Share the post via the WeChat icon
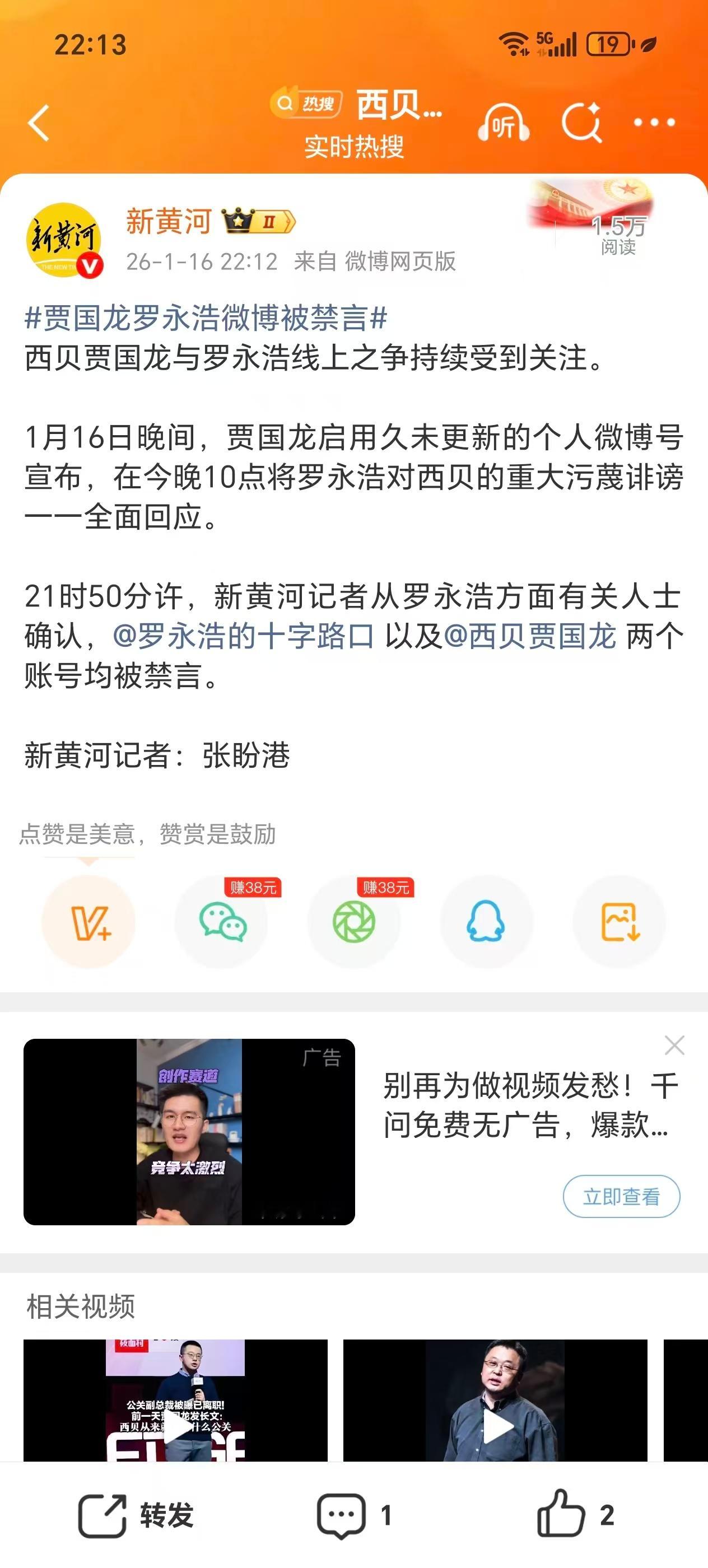Viewport: 708px width, 1568px height. point(223,922)
